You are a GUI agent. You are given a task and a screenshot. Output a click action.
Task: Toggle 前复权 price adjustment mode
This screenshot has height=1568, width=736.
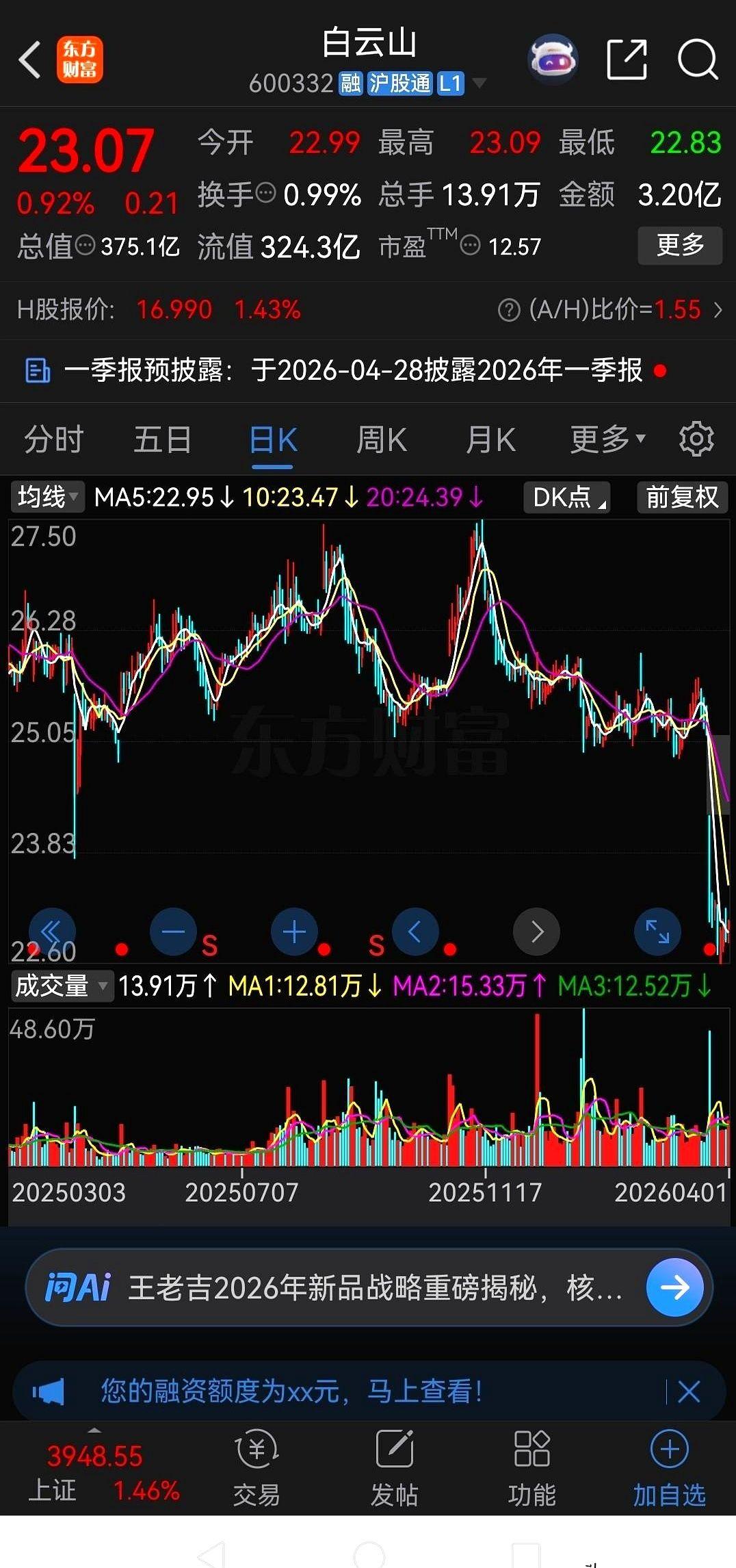[x=681, y=498]
